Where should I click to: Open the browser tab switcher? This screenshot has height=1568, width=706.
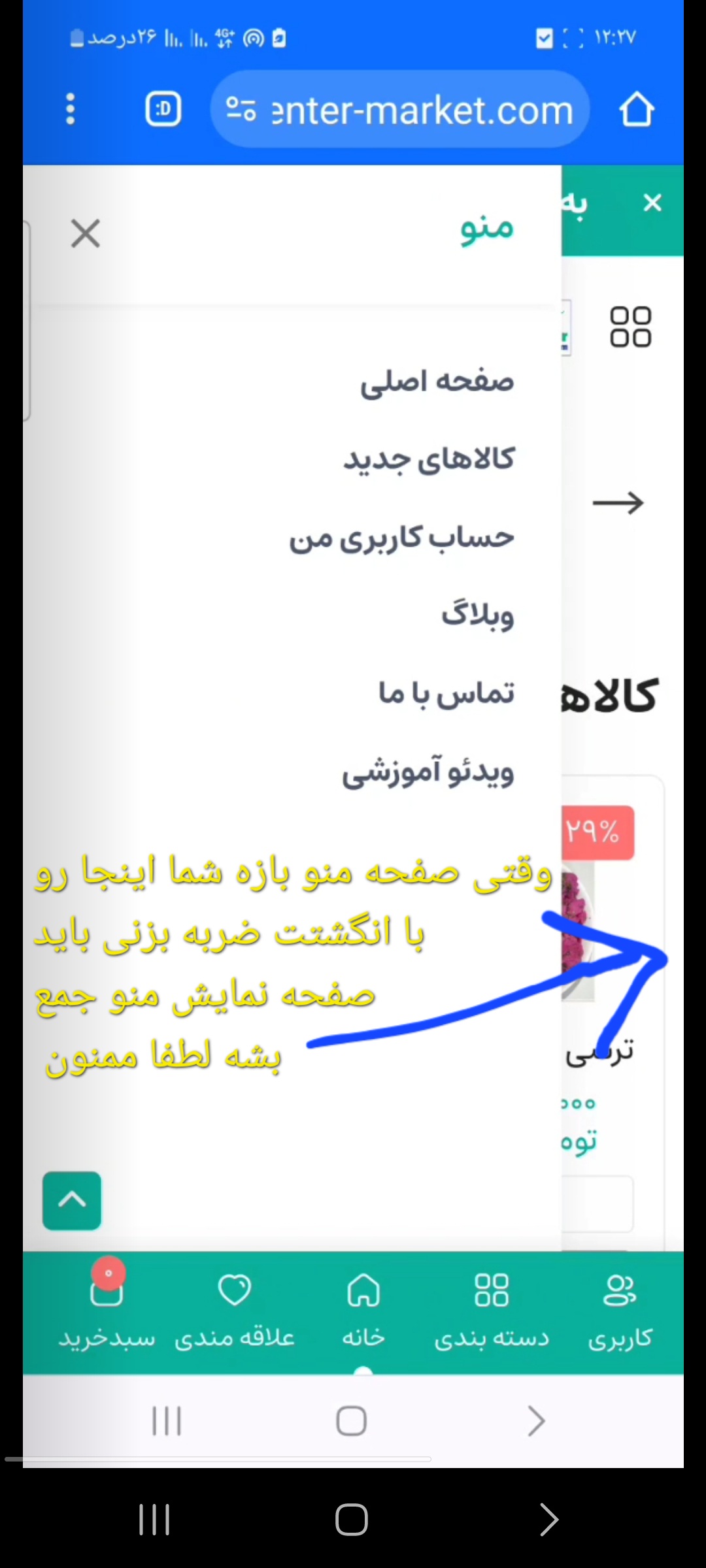163,109
